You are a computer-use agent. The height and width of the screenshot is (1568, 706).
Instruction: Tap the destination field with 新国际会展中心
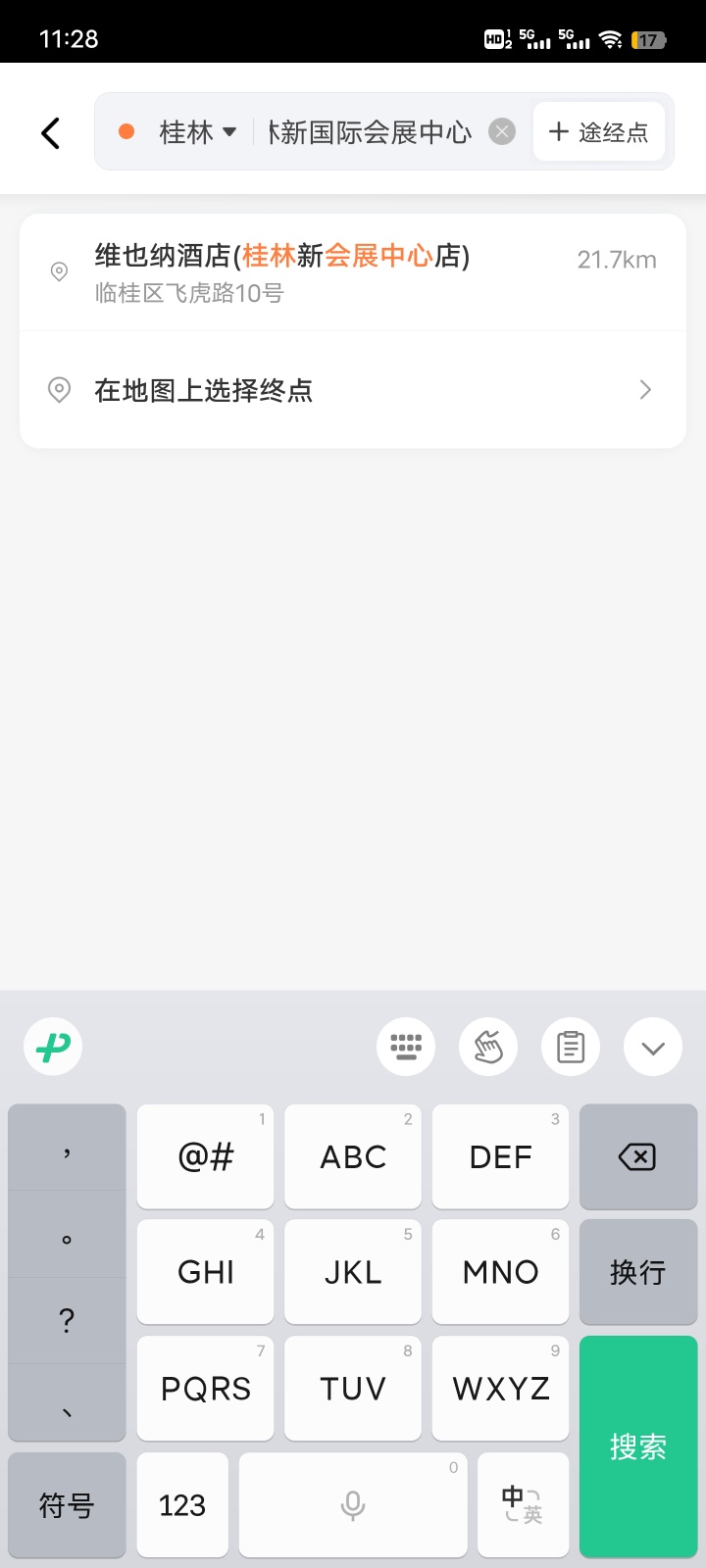(370, 131)
